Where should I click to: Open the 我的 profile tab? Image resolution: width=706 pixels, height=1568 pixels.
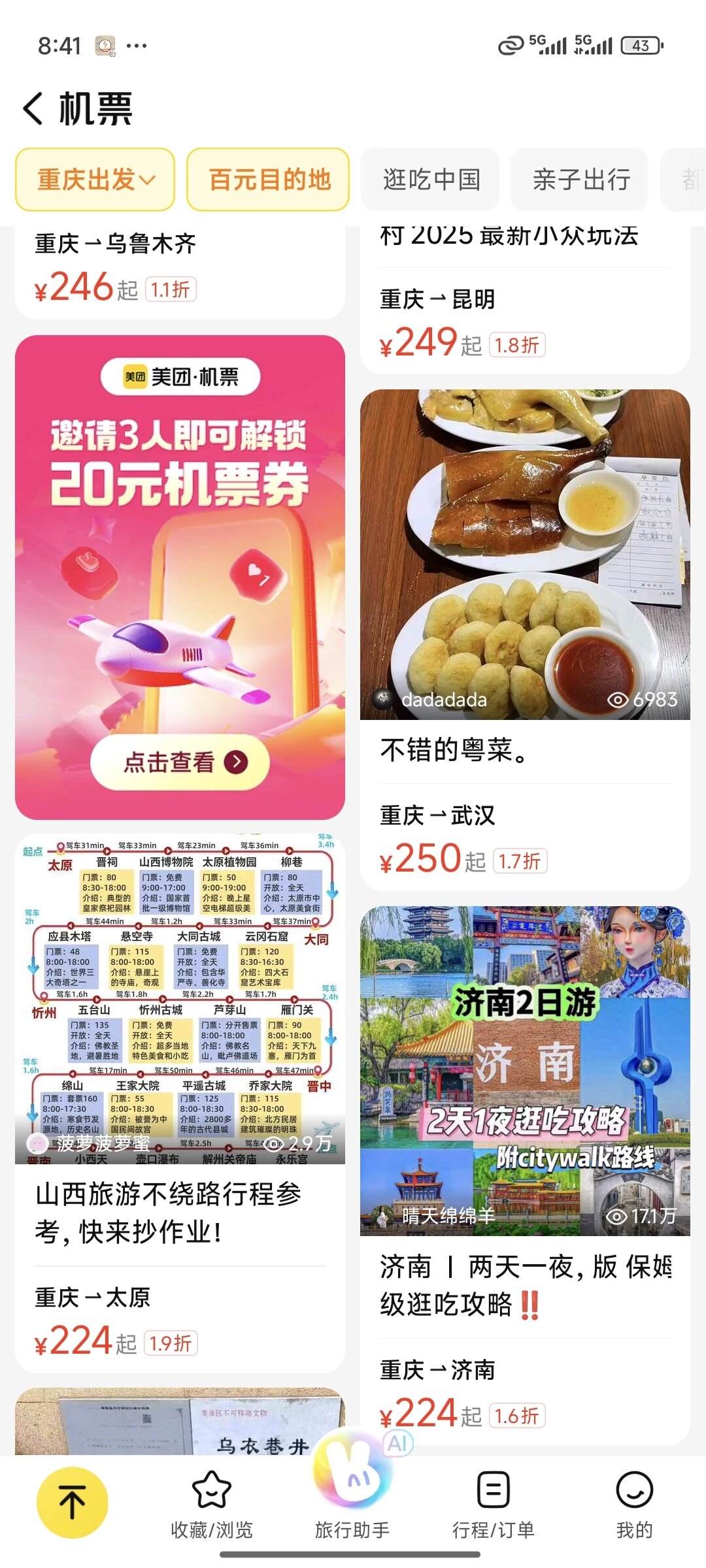point(634,1503)
